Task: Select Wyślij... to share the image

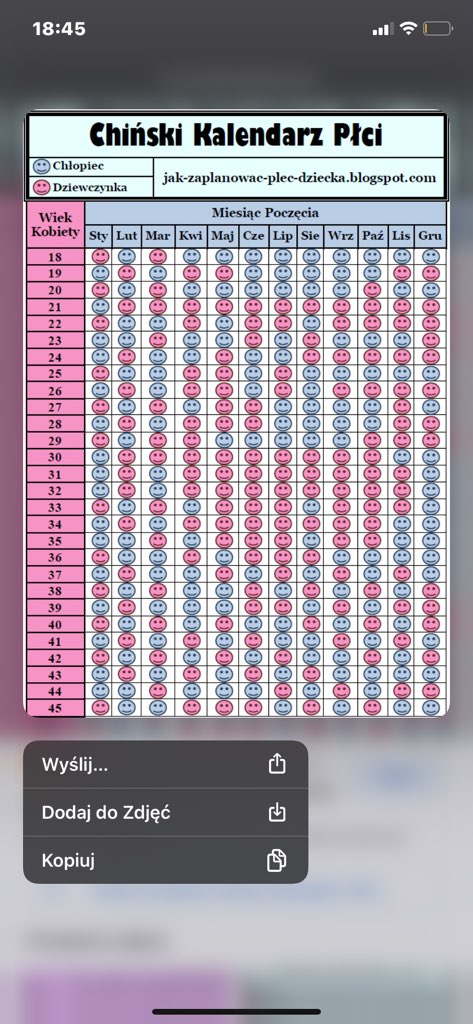Action: pos(165,764)
